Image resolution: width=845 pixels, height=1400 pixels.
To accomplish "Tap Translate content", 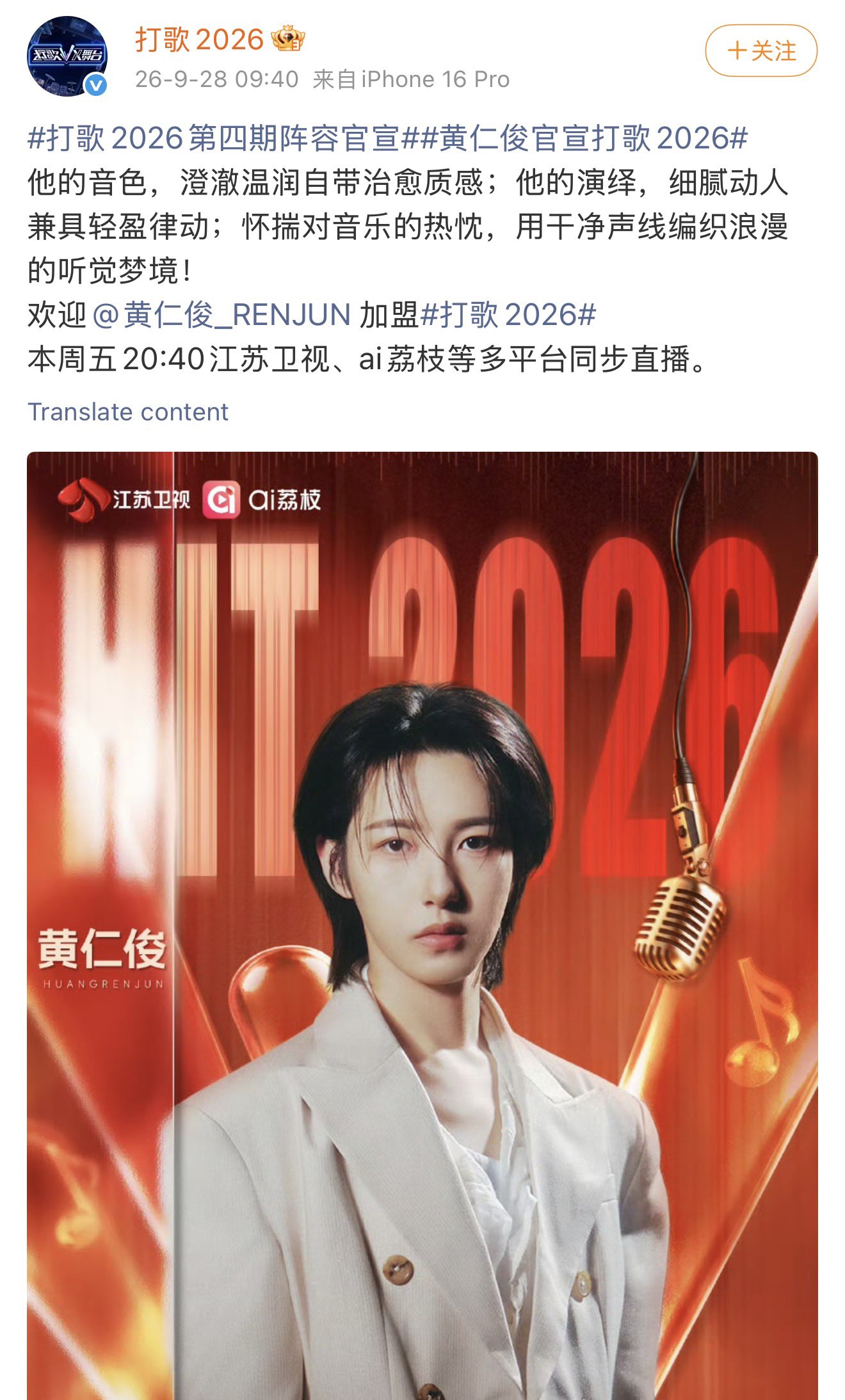I will pos(128,412).
